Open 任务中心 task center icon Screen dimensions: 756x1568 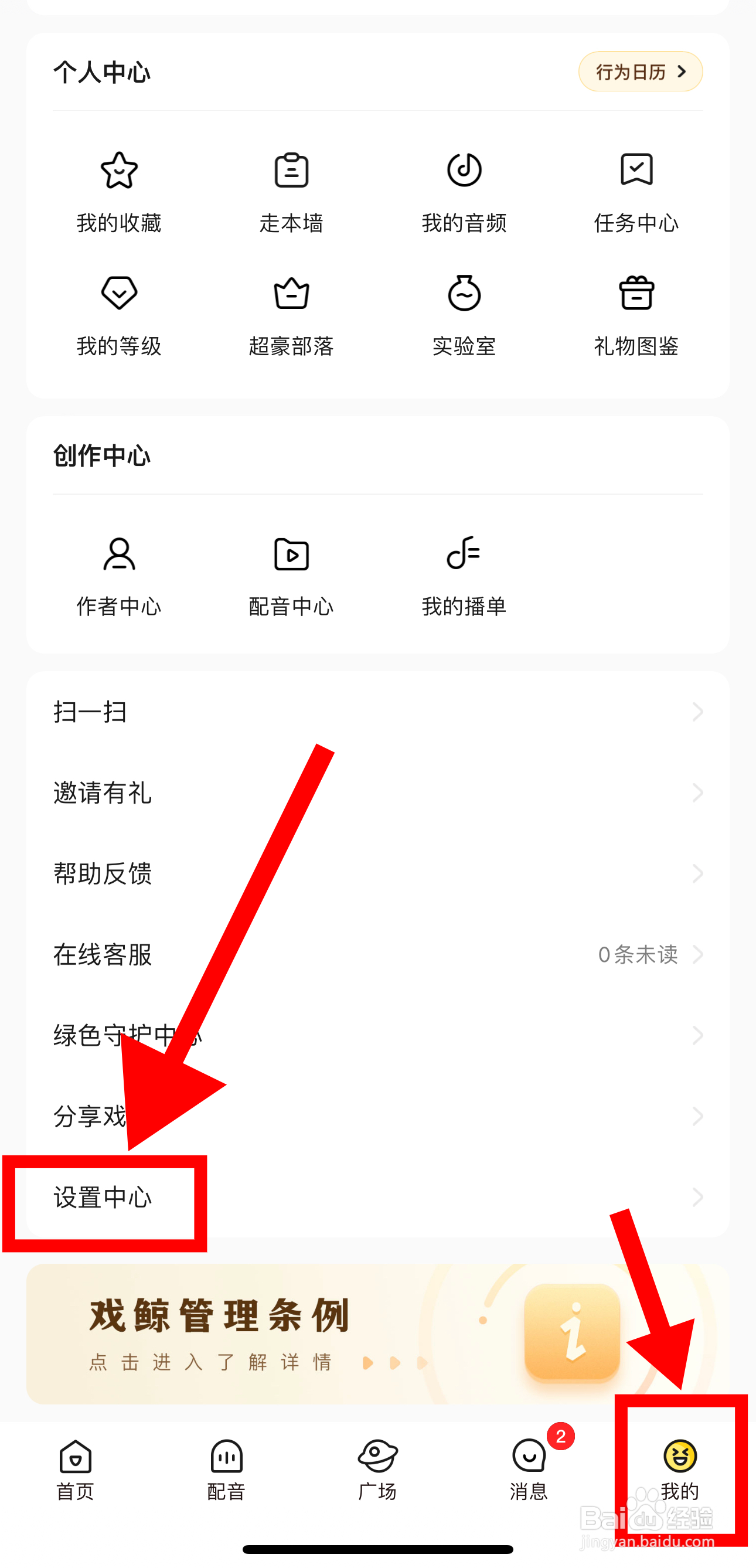coord(636,171)
